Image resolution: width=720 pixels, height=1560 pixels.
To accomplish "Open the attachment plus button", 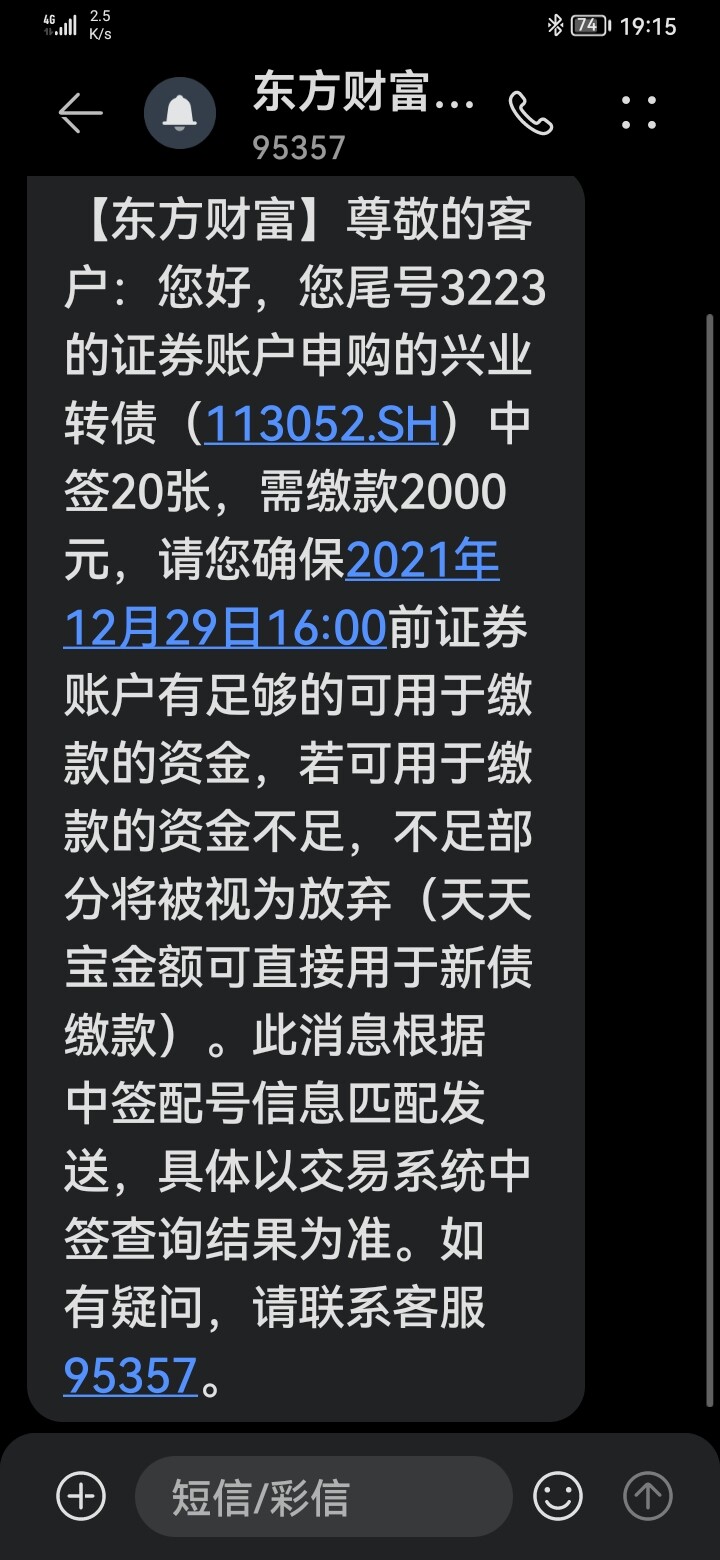I will (81, 1496).
